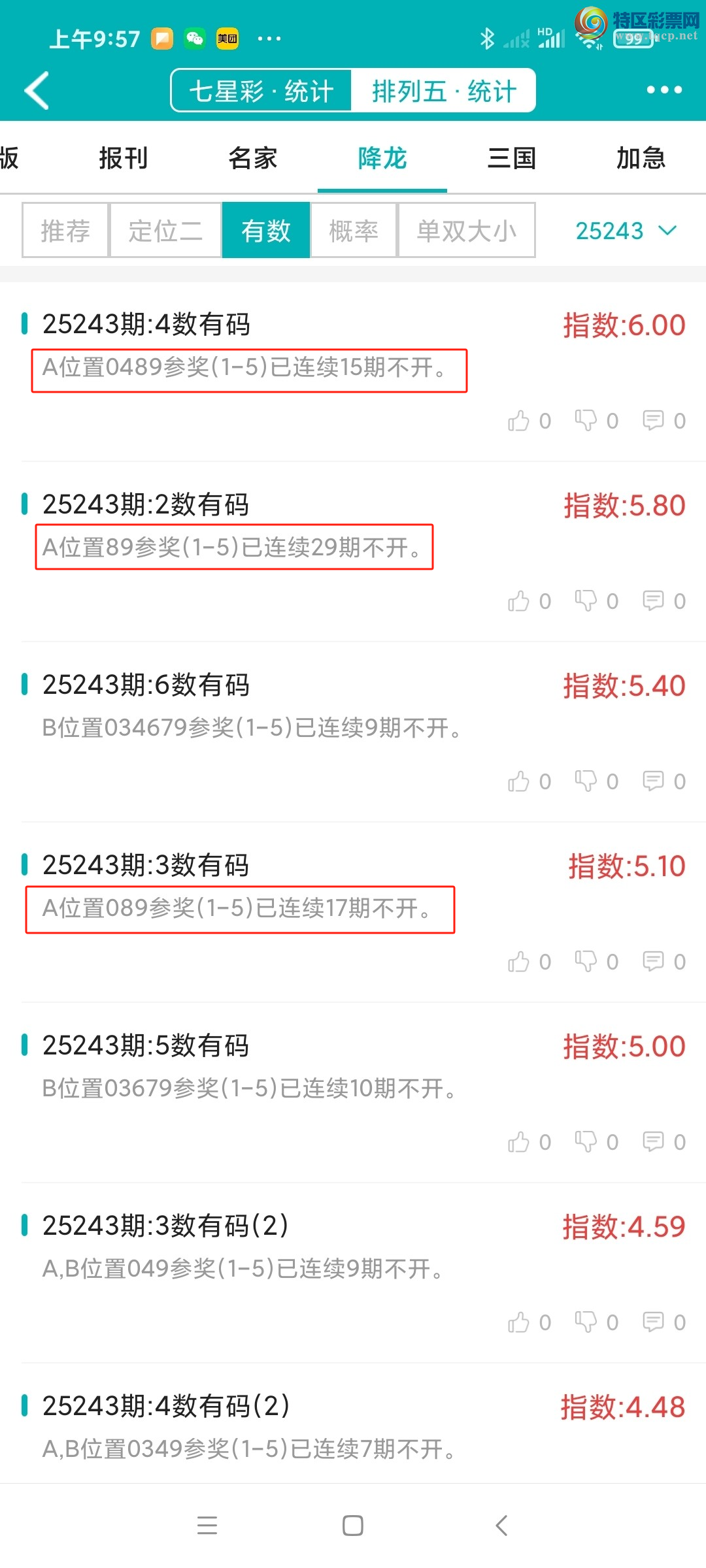Switch to 七星彩·统计 segment
The image size is (706, 1568).
[261, 91]
